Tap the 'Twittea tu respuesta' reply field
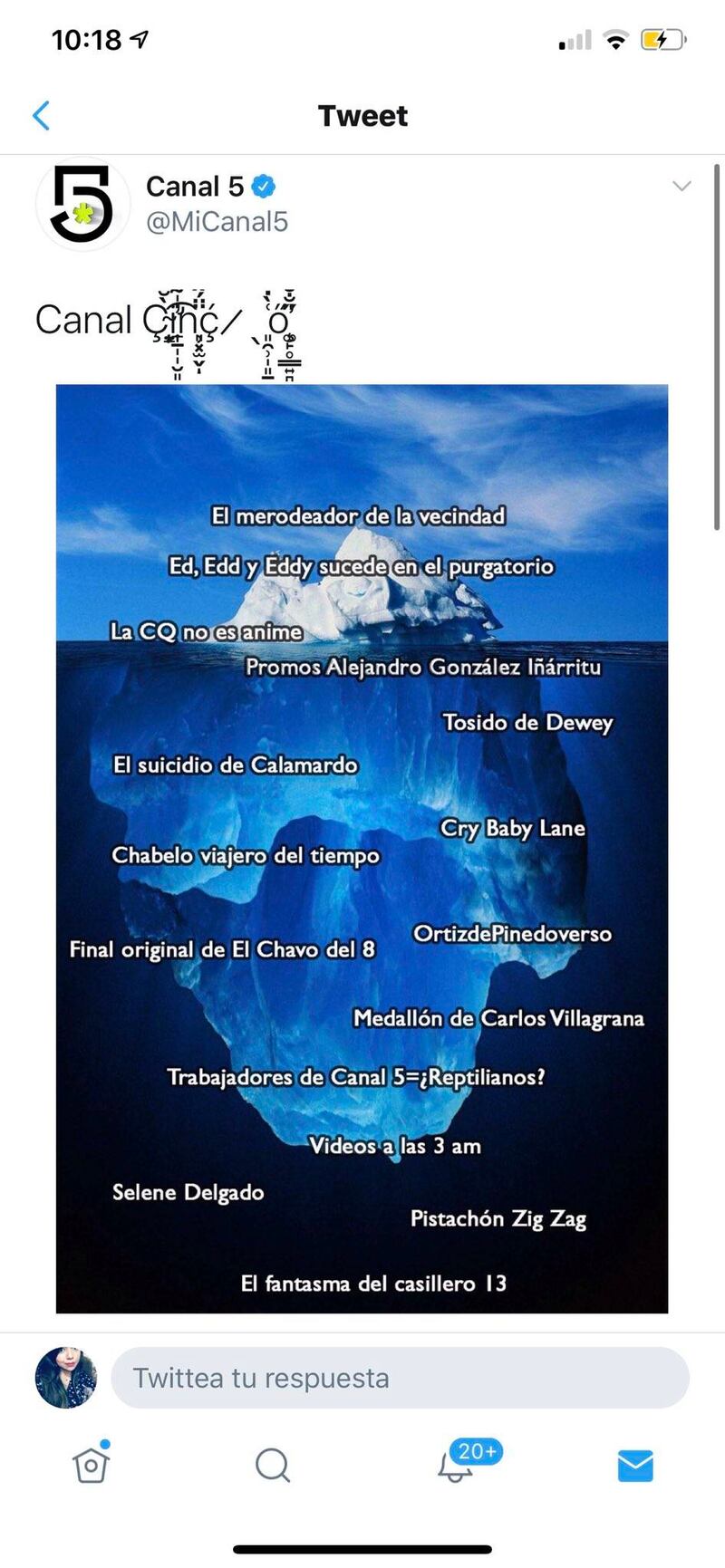 tap(400, 1377)
